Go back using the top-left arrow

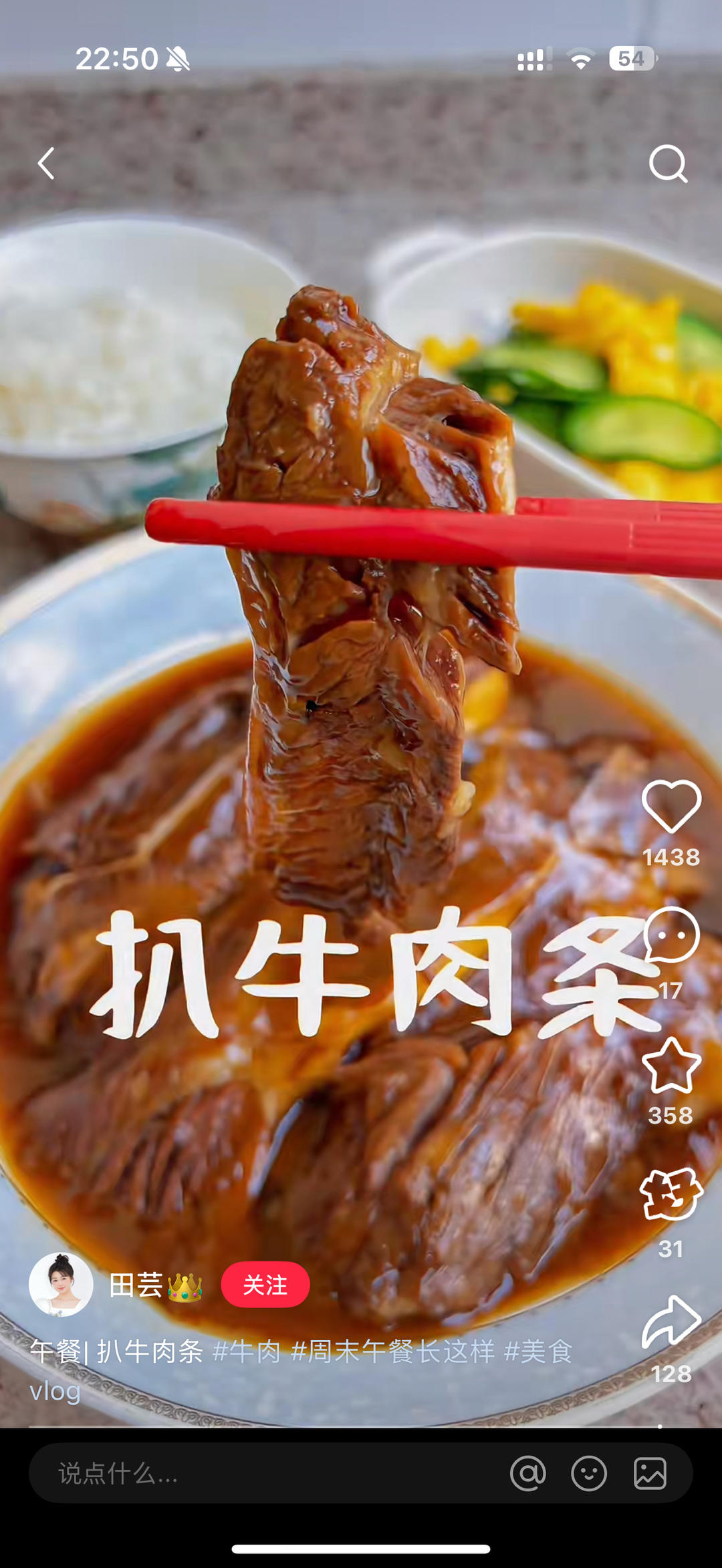[46, 164]
